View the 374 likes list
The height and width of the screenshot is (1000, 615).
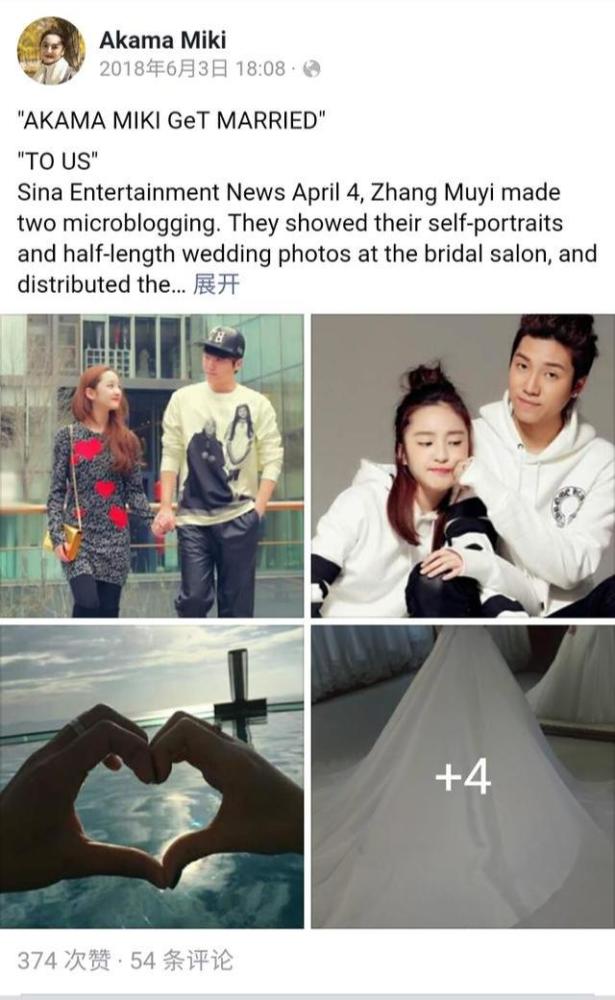tap(63, 960)
